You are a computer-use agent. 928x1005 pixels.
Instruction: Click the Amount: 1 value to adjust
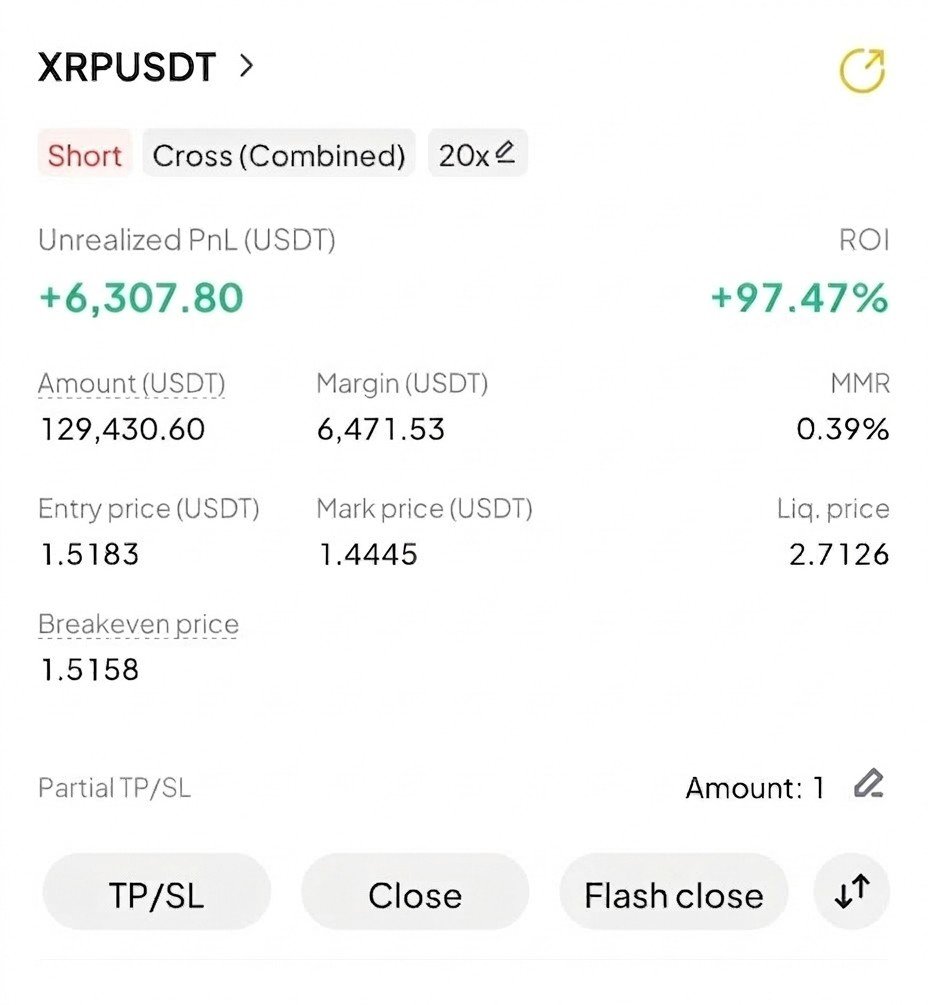(755, 787)
